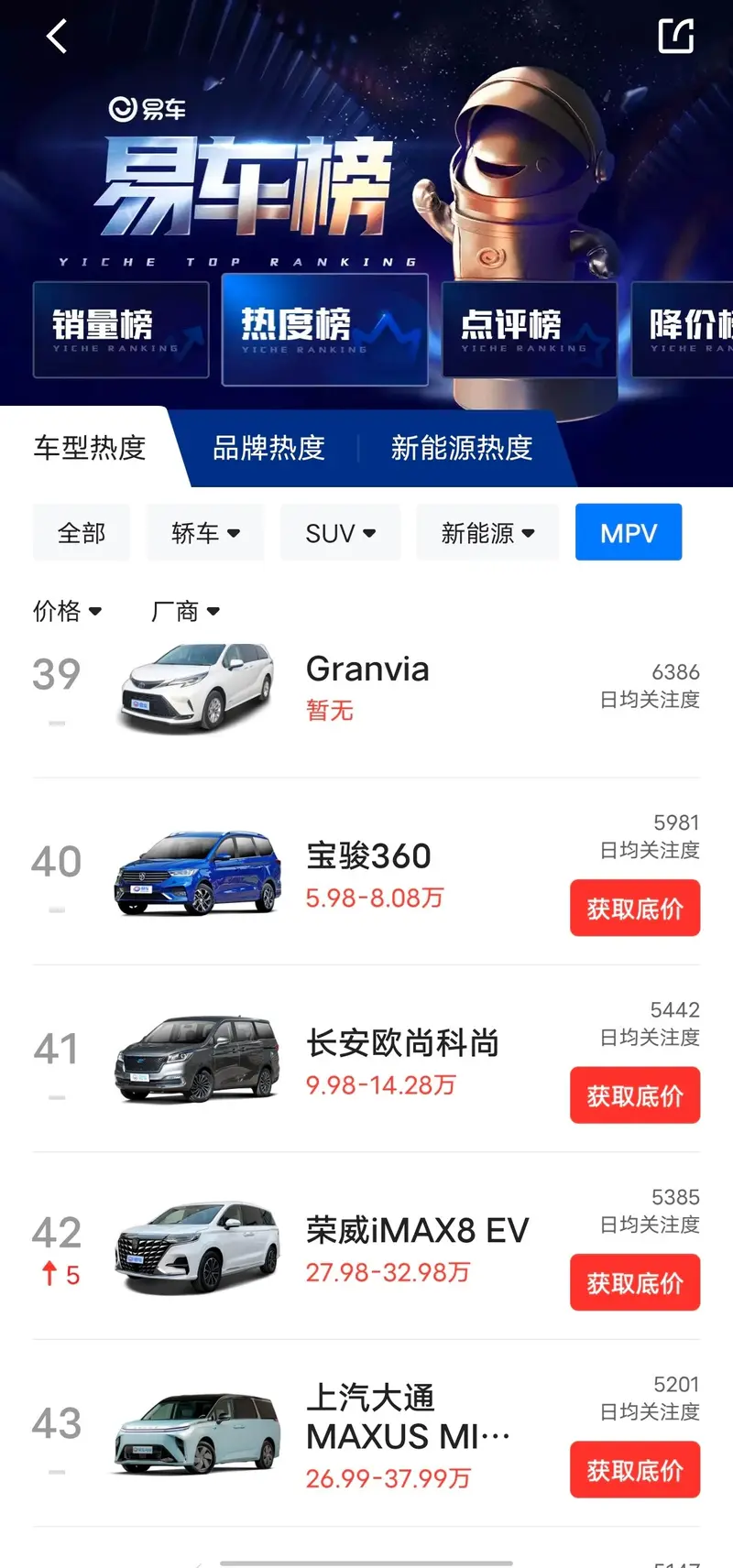Share this ranking page

675,38
